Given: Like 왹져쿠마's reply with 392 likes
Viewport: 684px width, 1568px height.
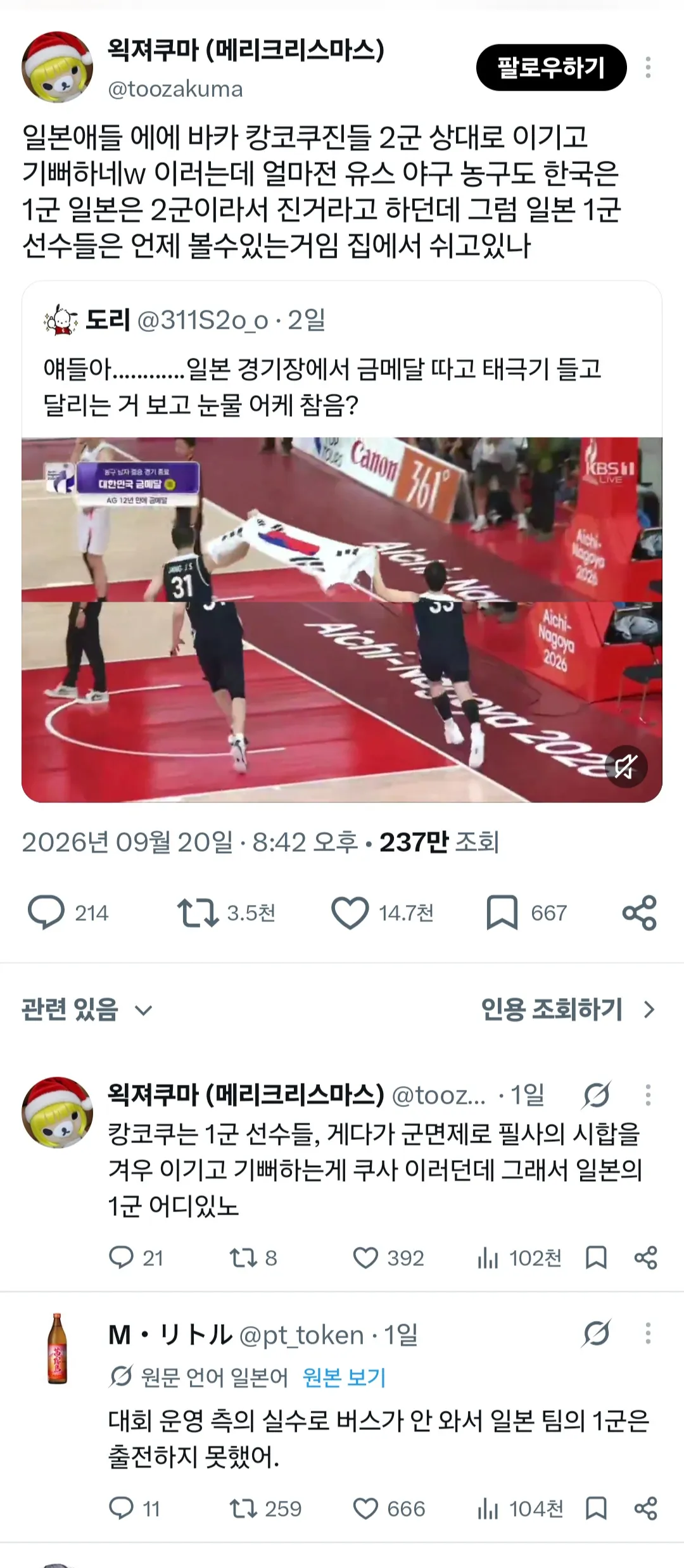Looking at the screenshot, I should pos(388,1258).
